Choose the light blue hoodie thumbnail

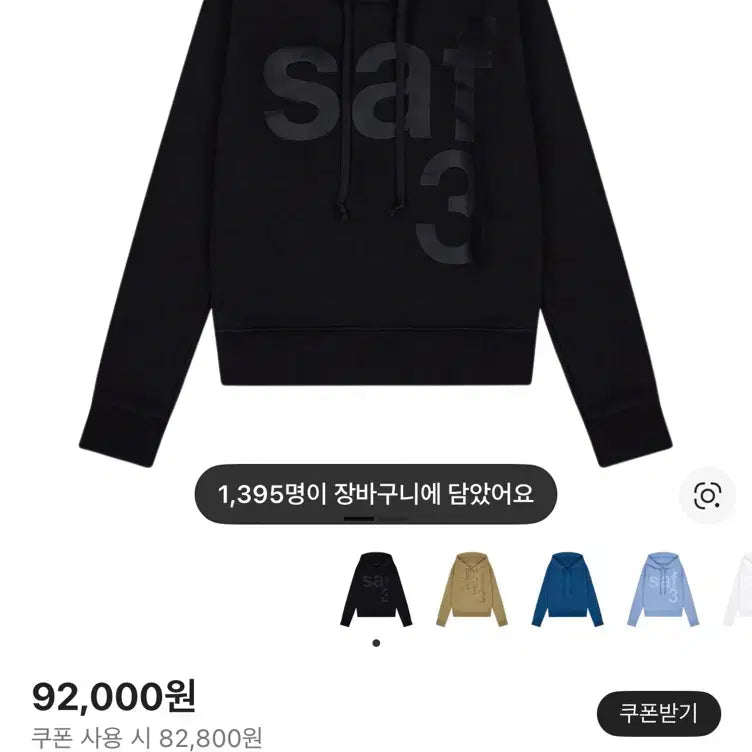pos(664,590)
